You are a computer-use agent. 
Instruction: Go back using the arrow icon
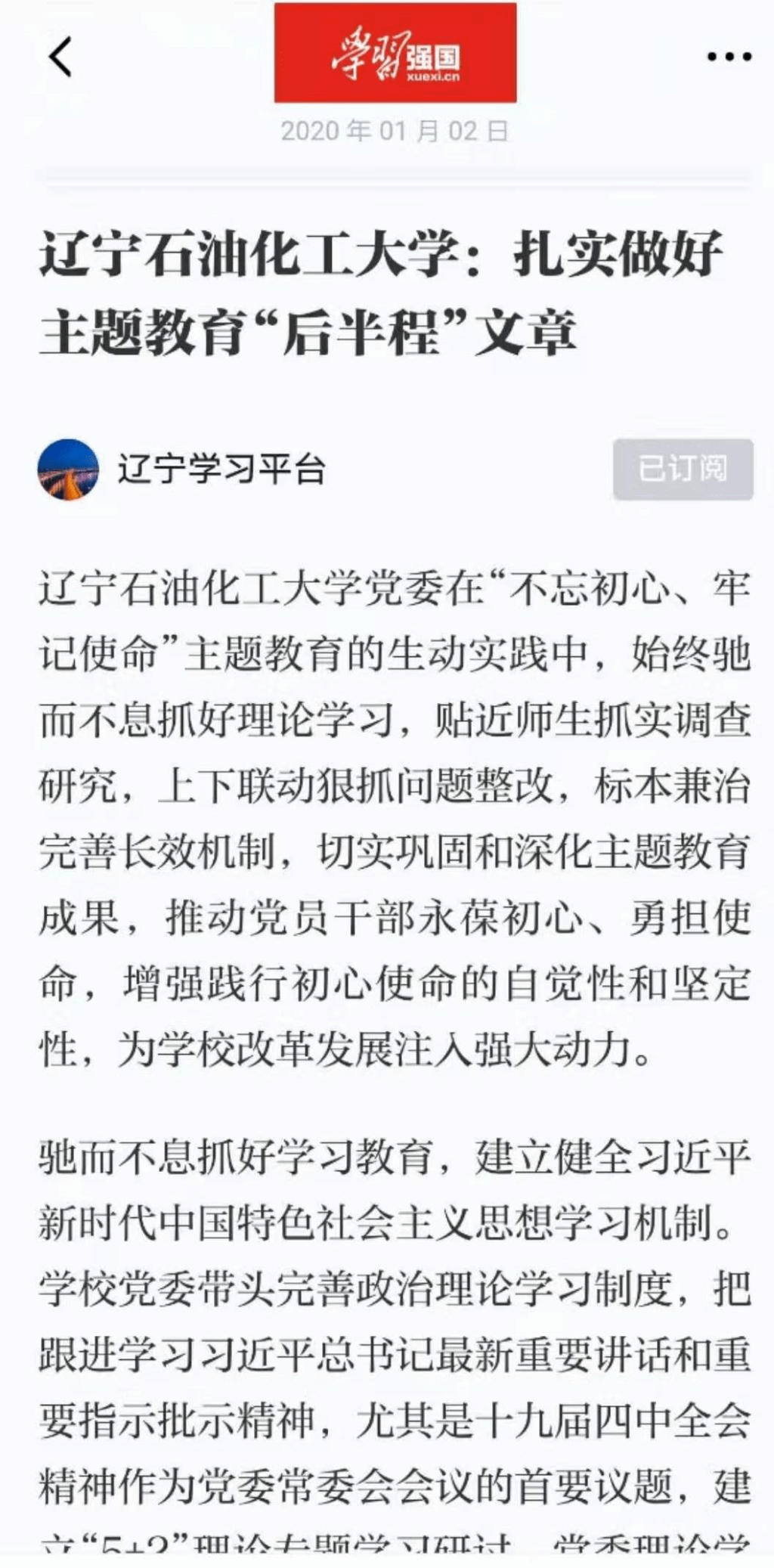[60, 57]
